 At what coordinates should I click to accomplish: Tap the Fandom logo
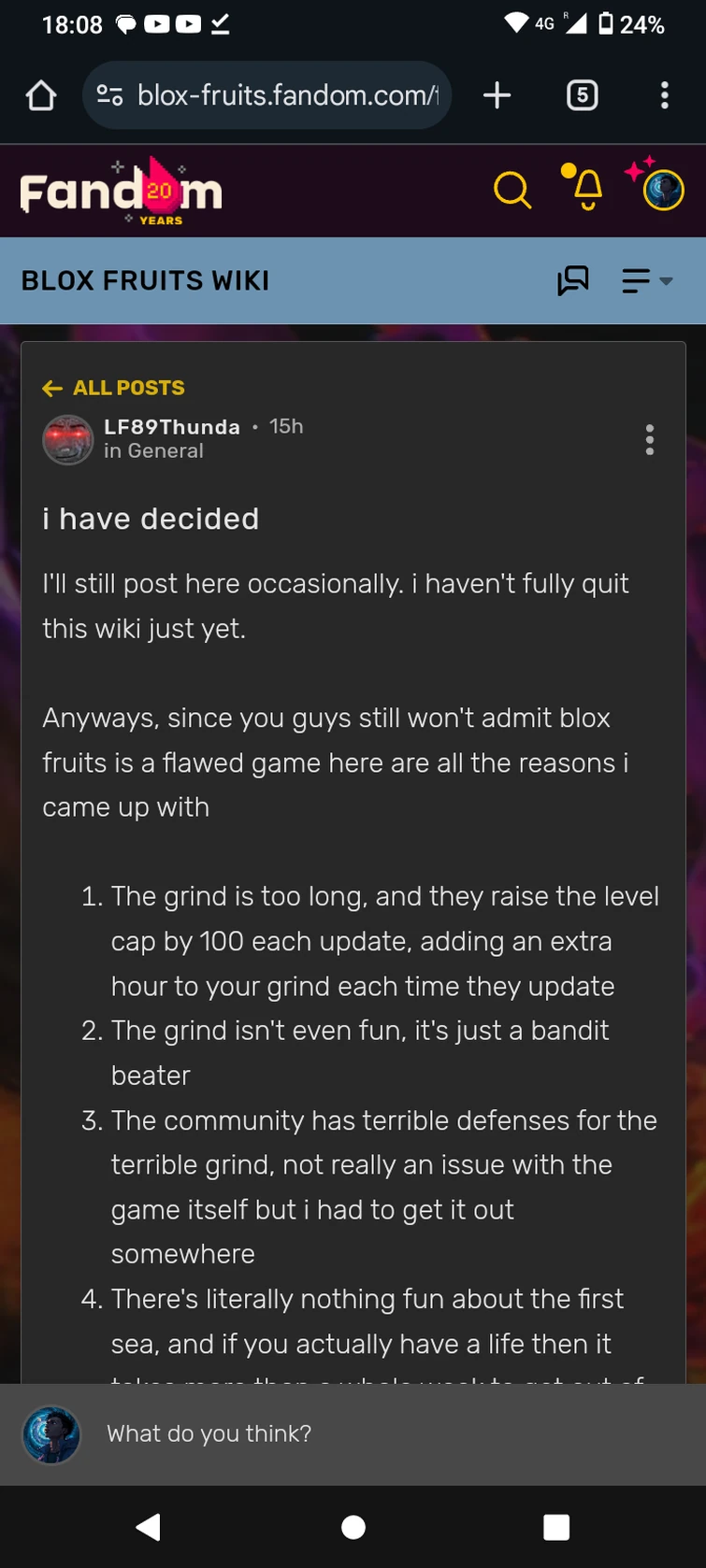tap(122, 192)
